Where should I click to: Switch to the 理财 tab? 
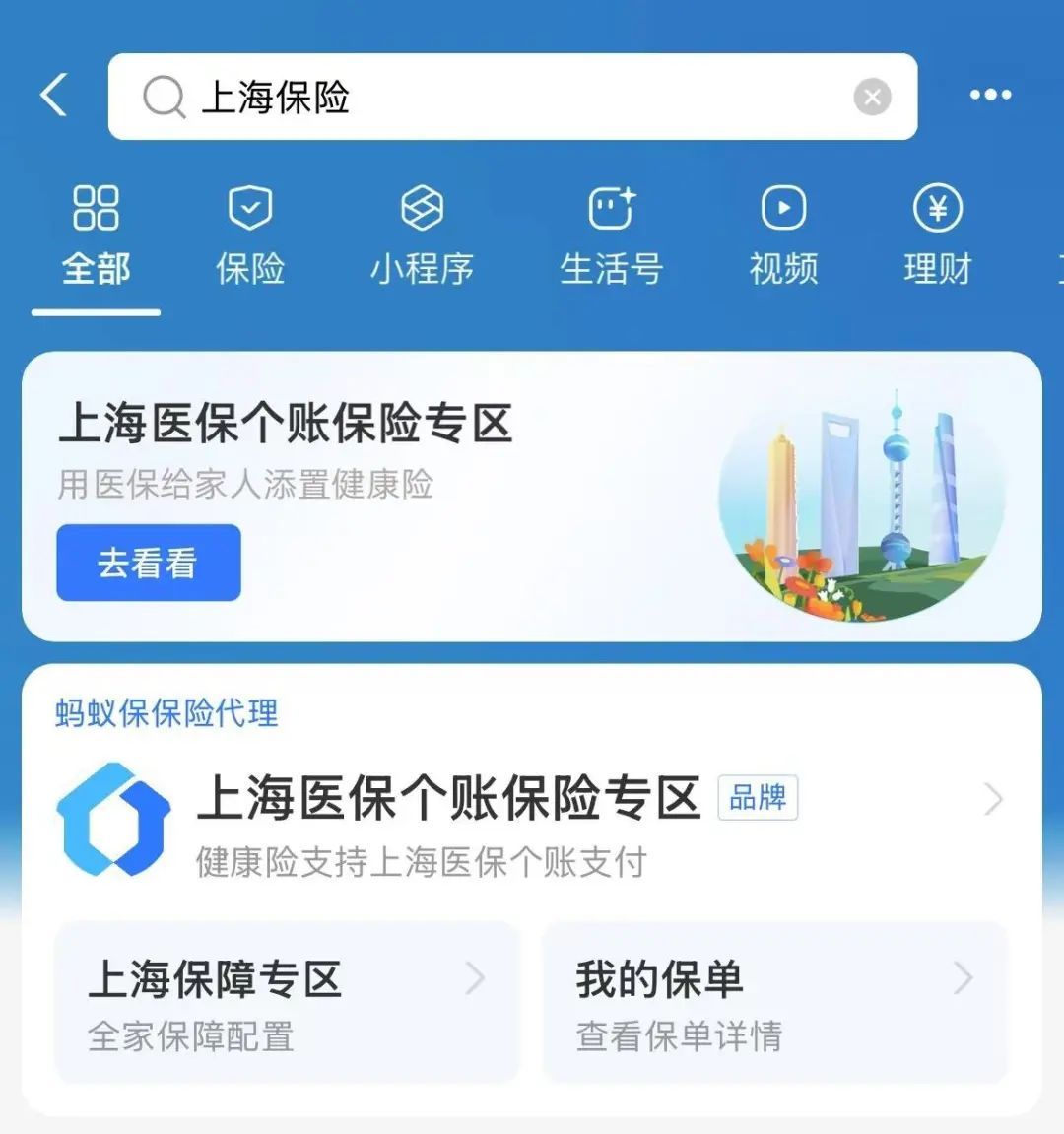[937, 236]
